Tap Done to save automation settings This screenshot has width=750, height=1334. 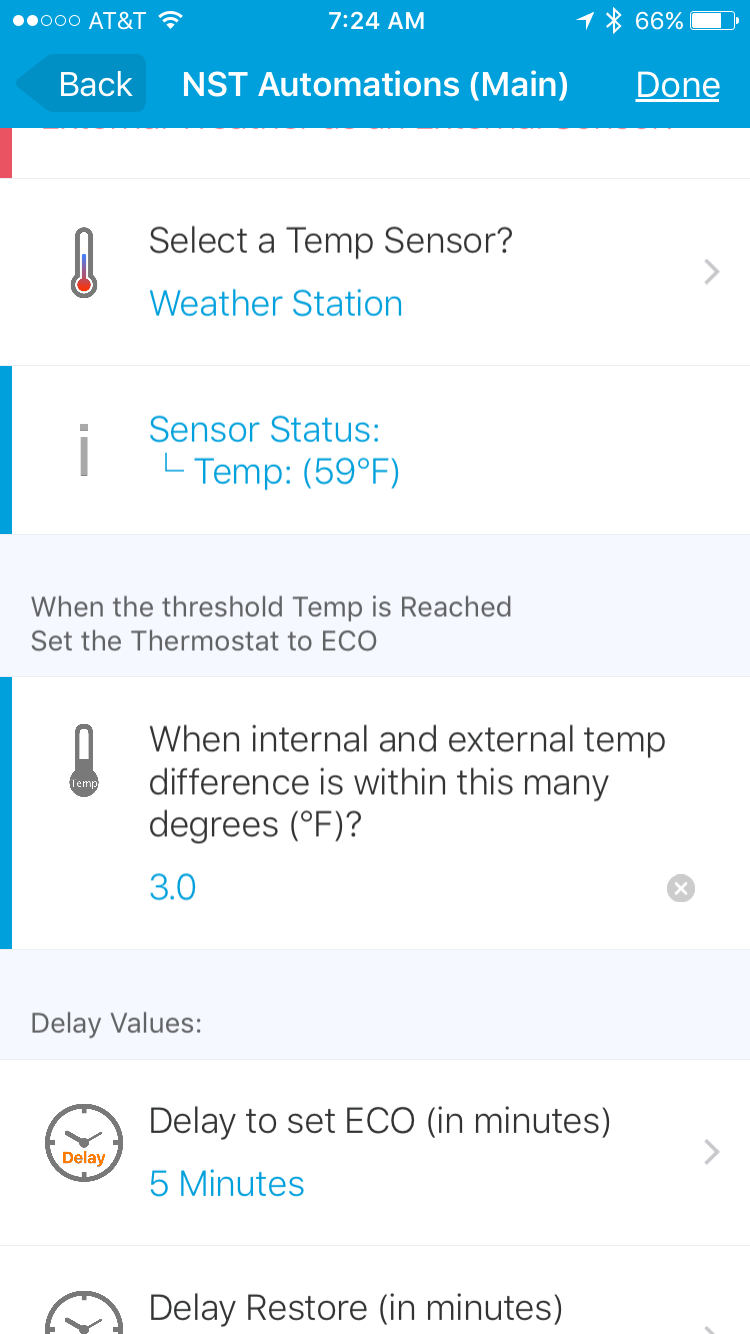(x=677, y=85)
